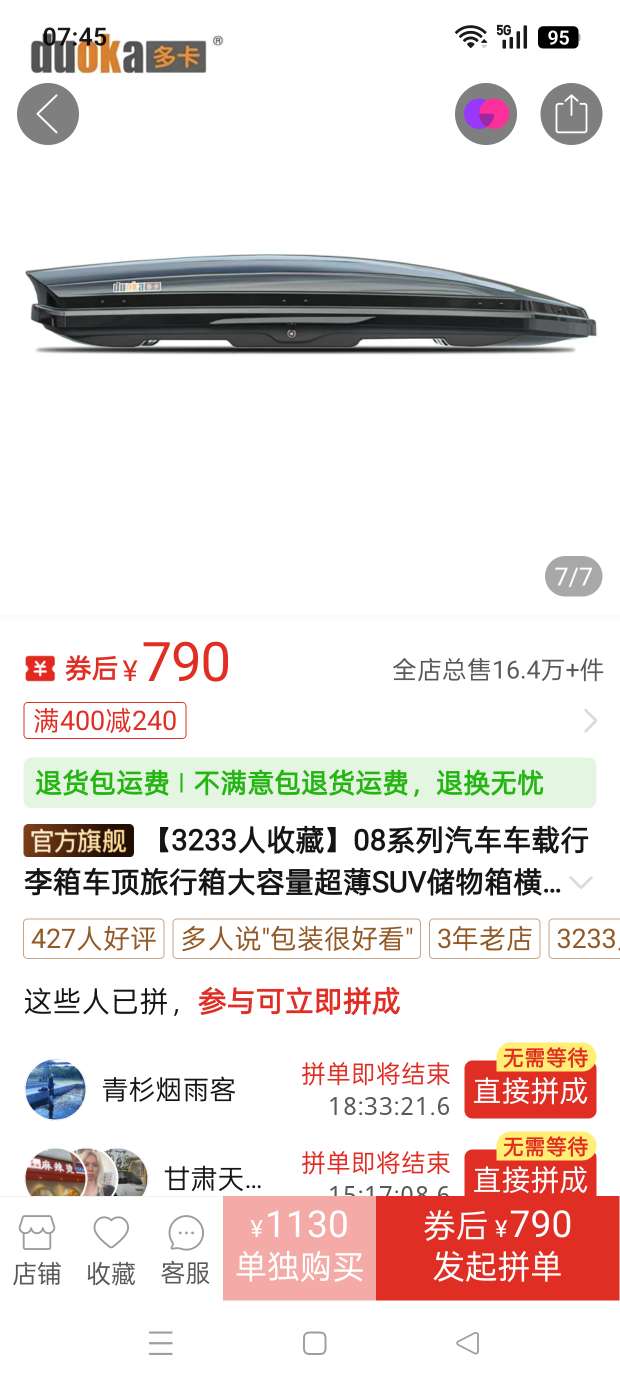This screenshot has height=1386, width=620.
Task: Join 青杉烟雨客's group with 直接拼成
Action: (x=530, y=1089)
